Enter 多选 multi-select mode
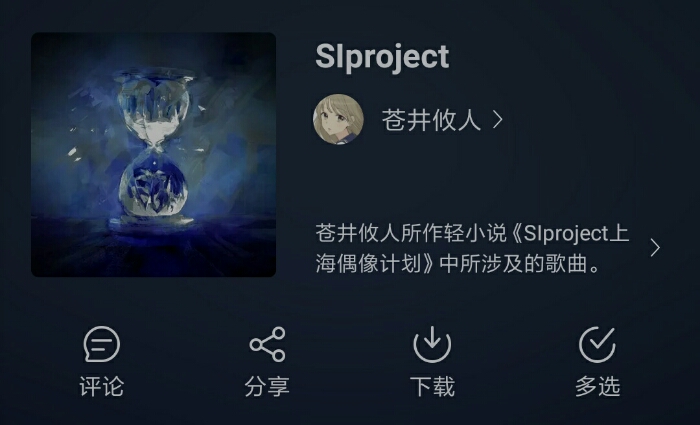 597,362
